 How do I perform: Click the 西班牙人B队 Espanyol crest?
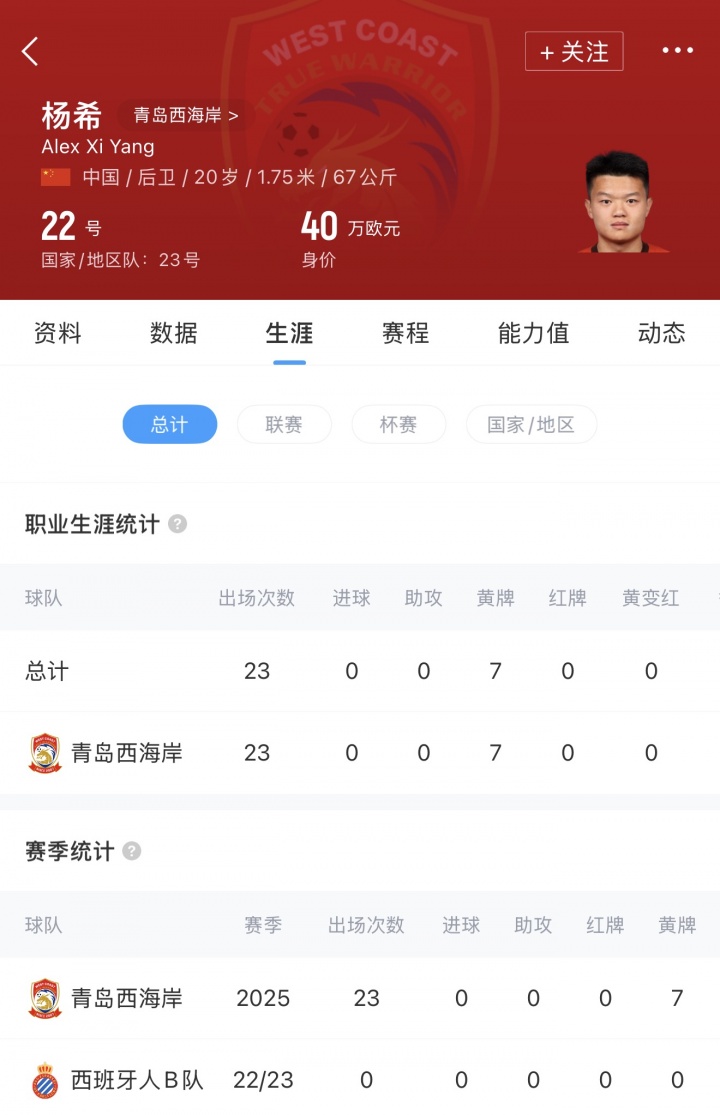[44, 1079]
